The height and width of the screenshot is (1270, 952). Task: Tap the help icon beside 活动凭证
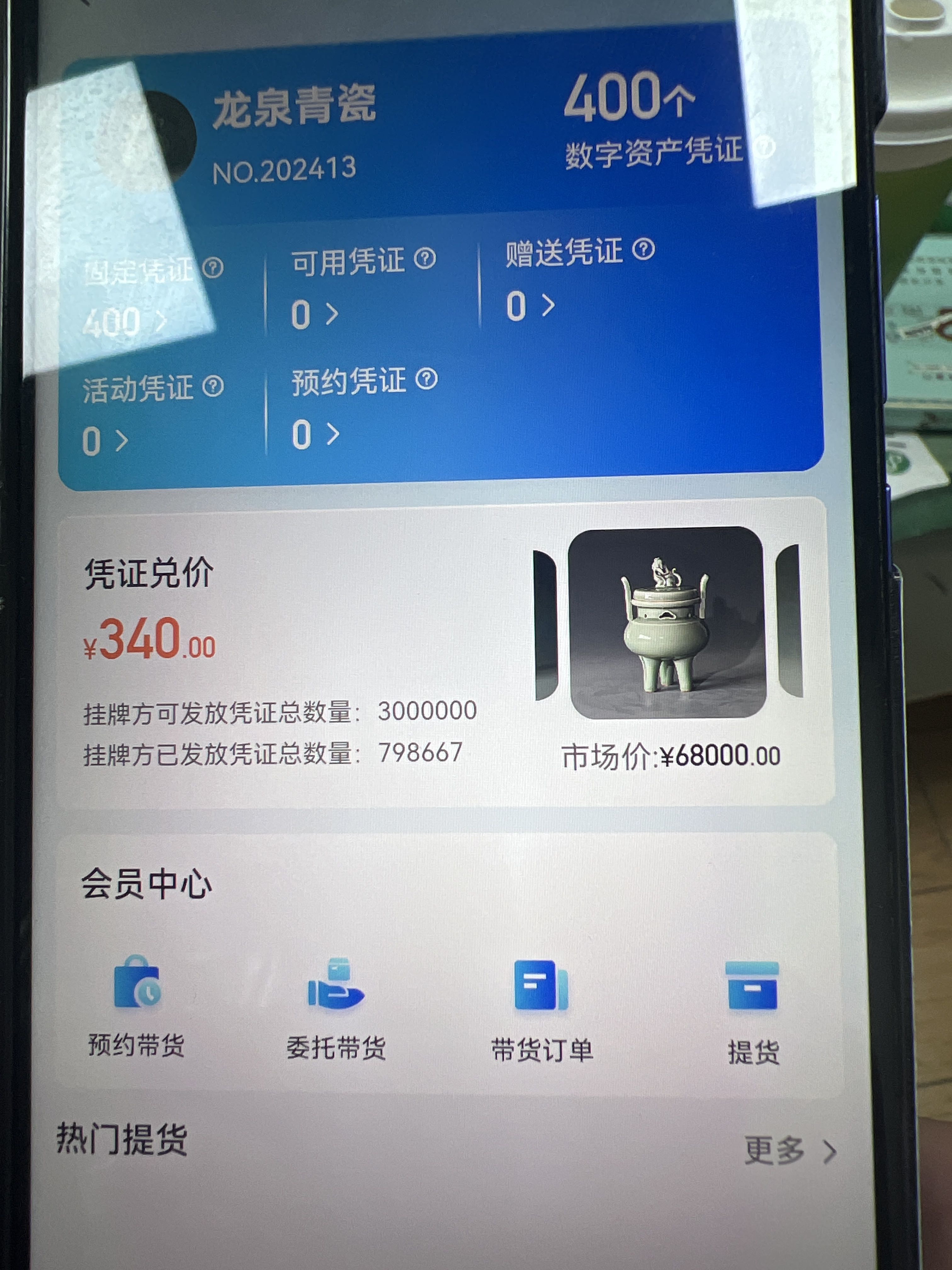click(x=213, y=386)
